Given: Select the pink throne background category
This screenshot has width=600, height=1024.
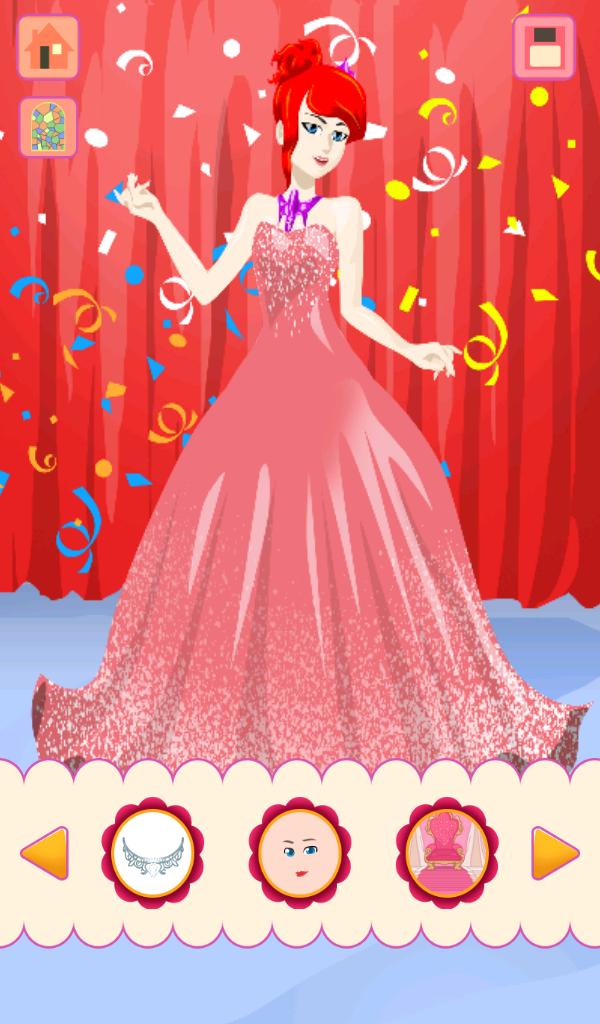Looking at the screenshot, I should coord(446,853).
